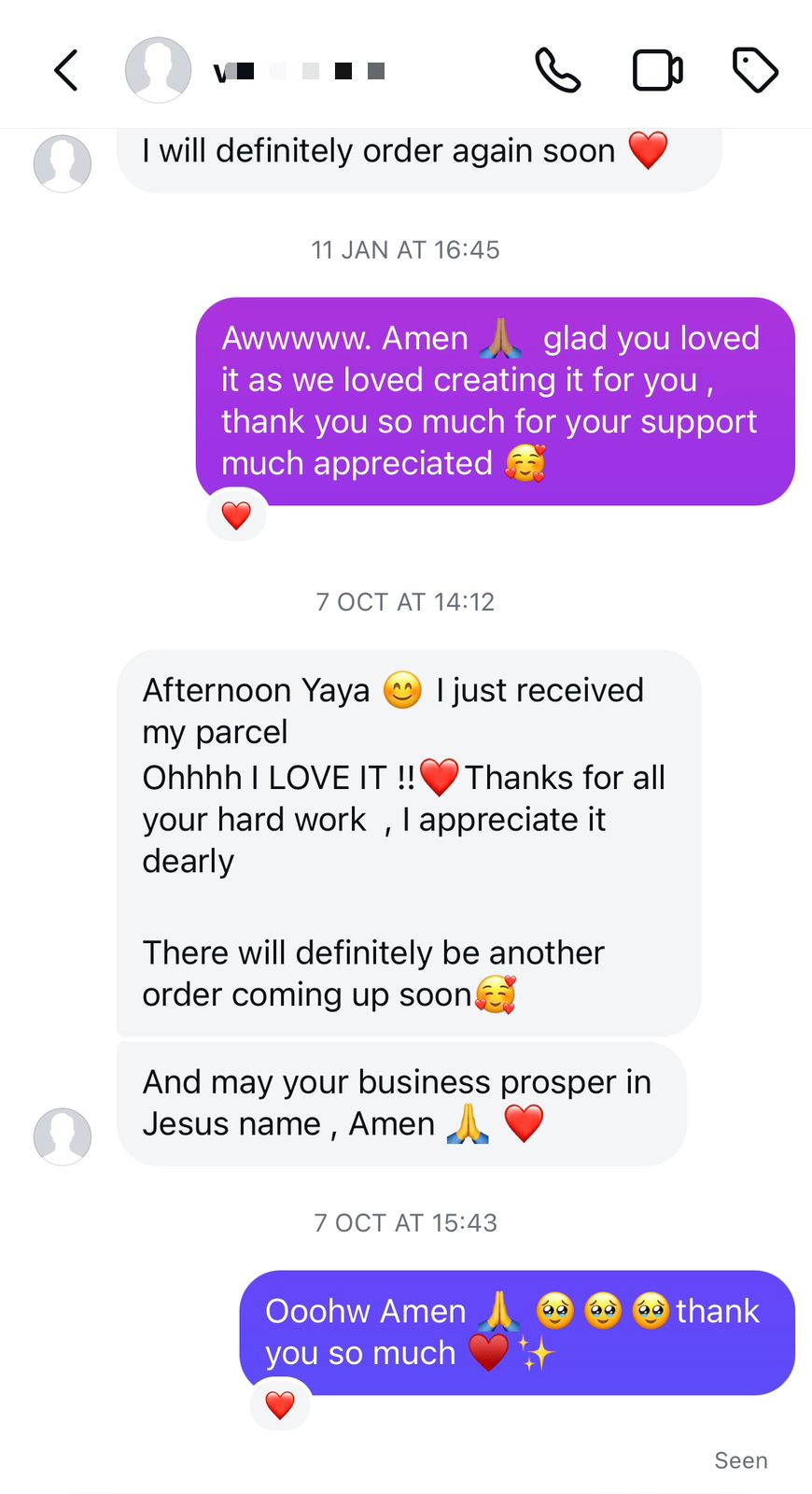
Task: Start a video call
Action: point(657,70)
